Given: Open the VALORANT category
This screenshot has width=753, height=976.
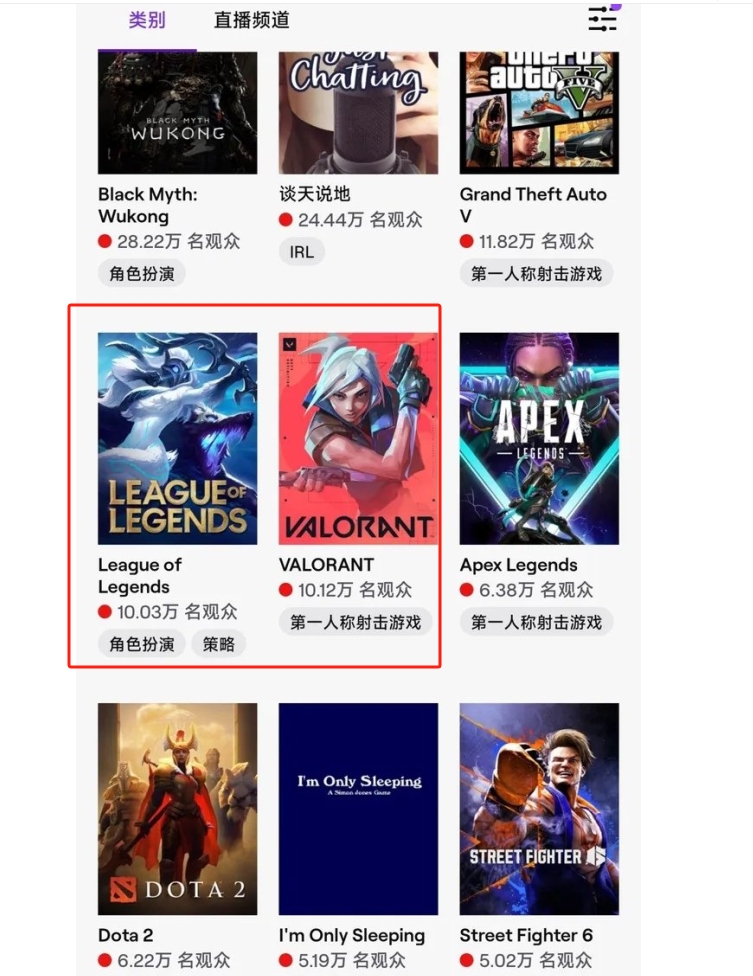Looking at the screenshot, I should [358, 438].
